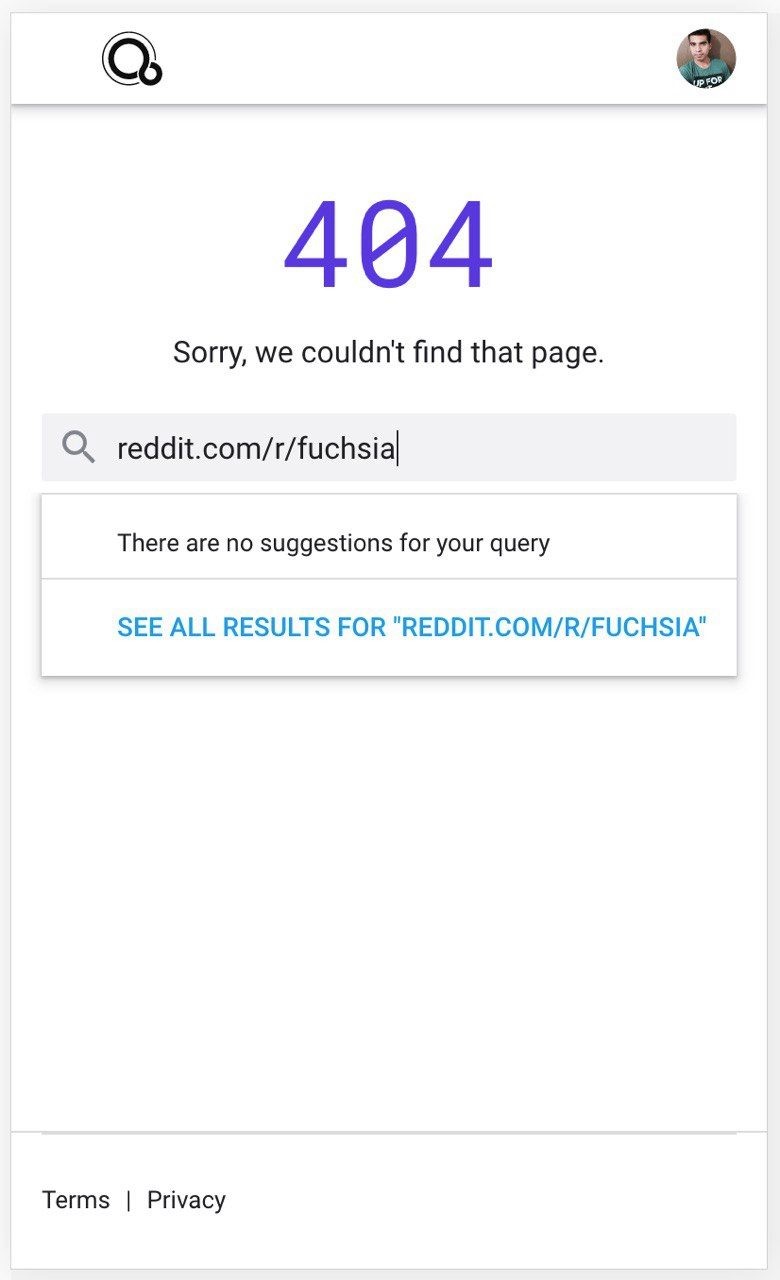This screenshot has height=1280, width=780.
Task: Open the profile avatar menu
Action: point(706,58)
